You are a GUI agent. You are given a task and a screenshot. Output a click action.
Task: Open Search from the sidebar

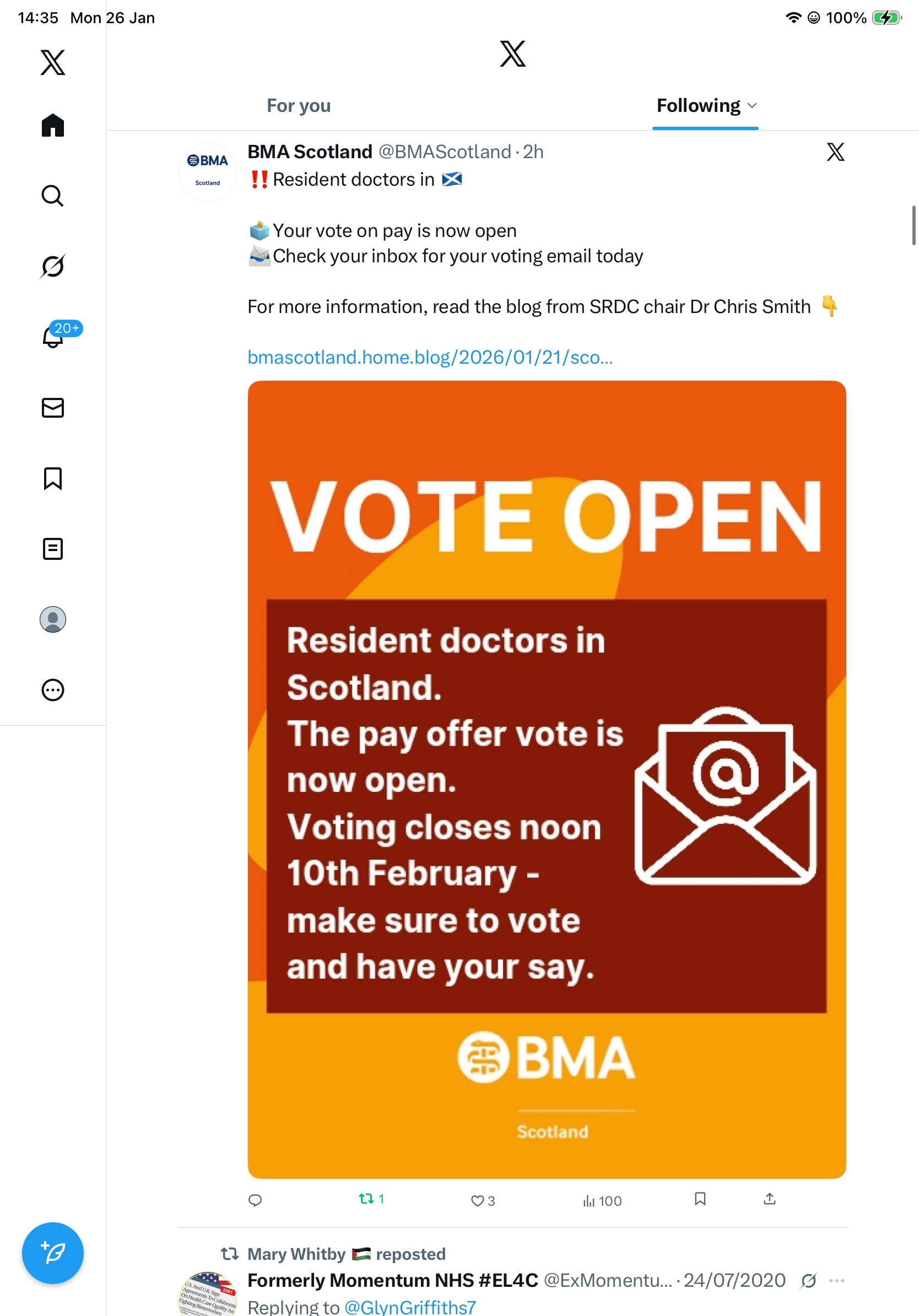53,196
